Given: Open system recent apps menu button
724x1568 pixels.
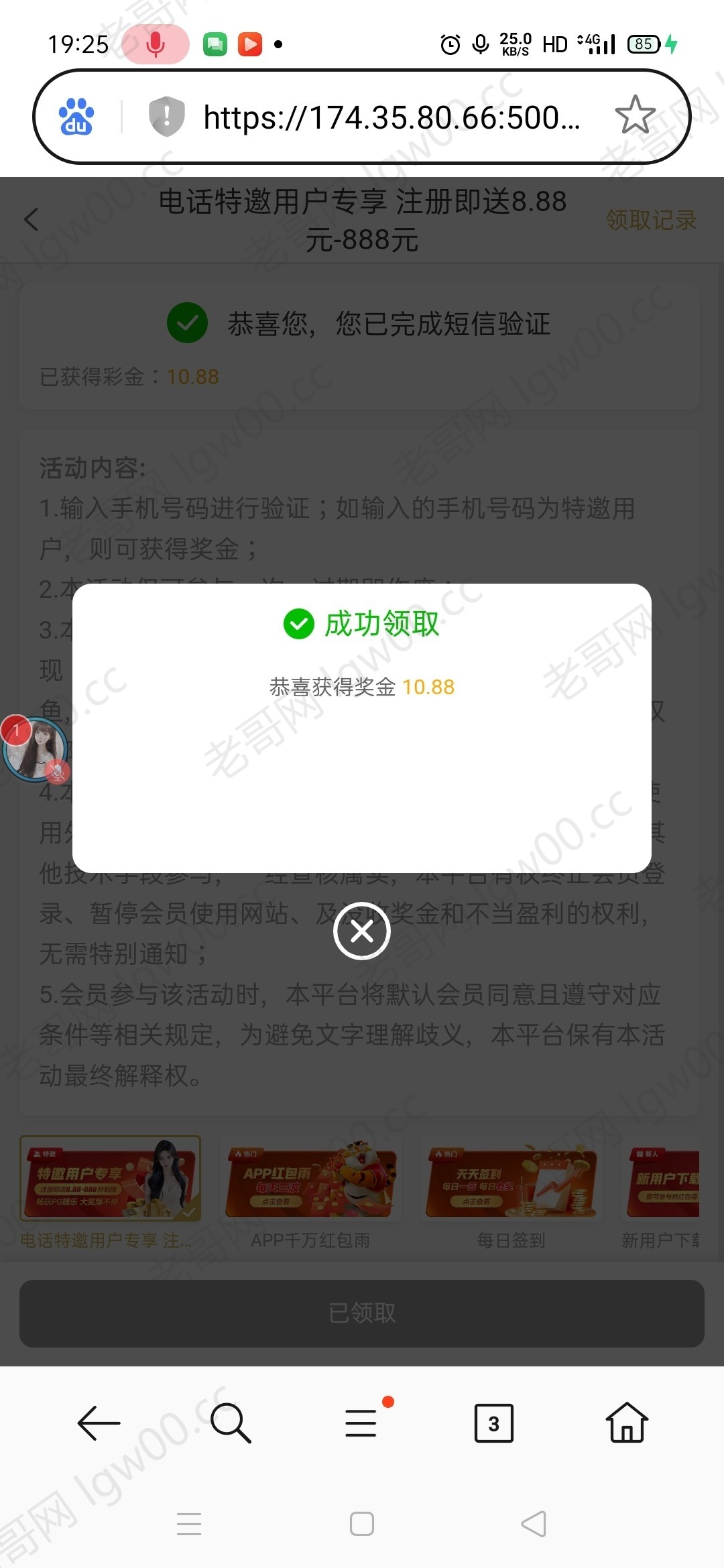Looking at the screenshot, I should click(189, 1524).
